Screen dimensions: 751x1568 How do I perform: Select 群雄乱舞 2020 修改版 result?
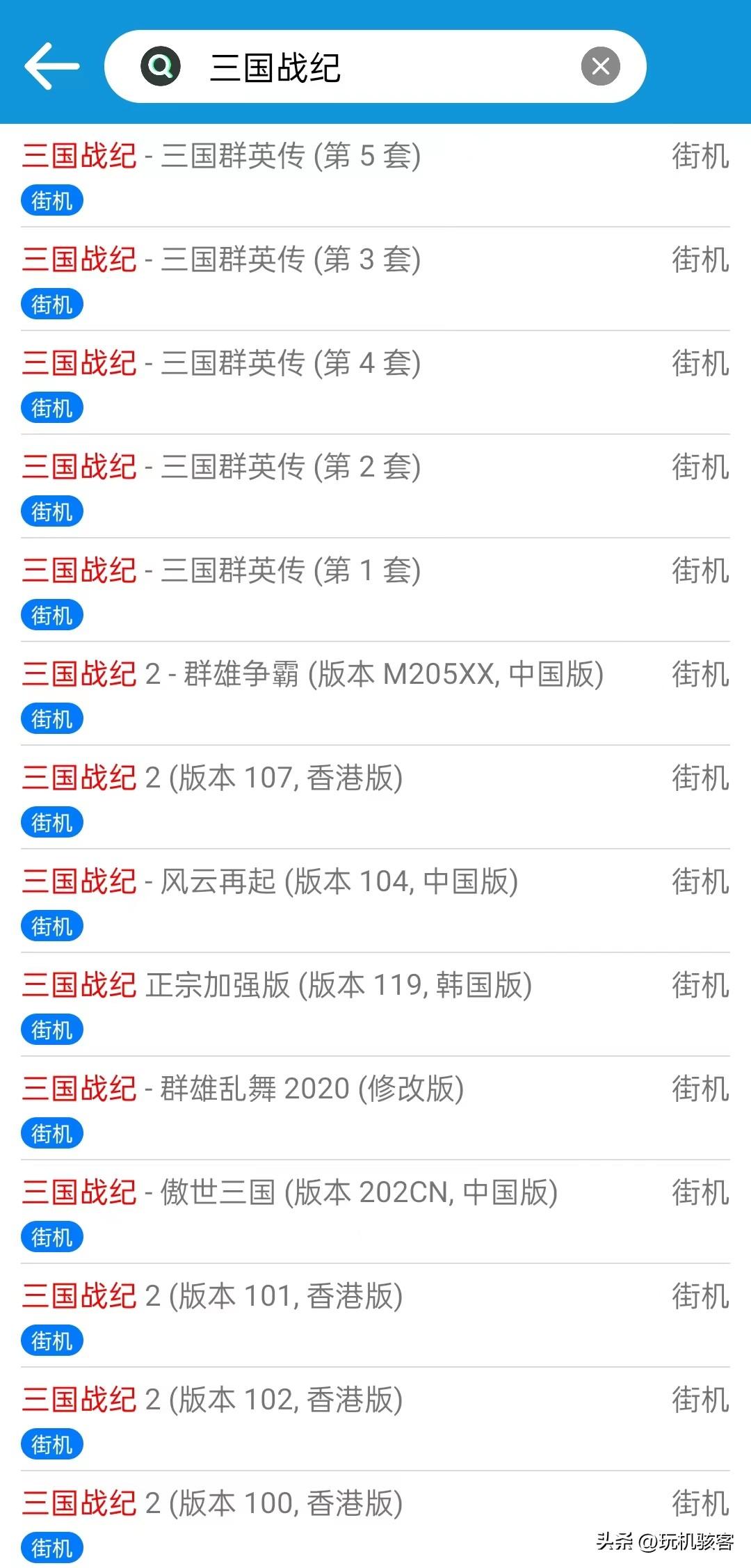[375, 1108]
